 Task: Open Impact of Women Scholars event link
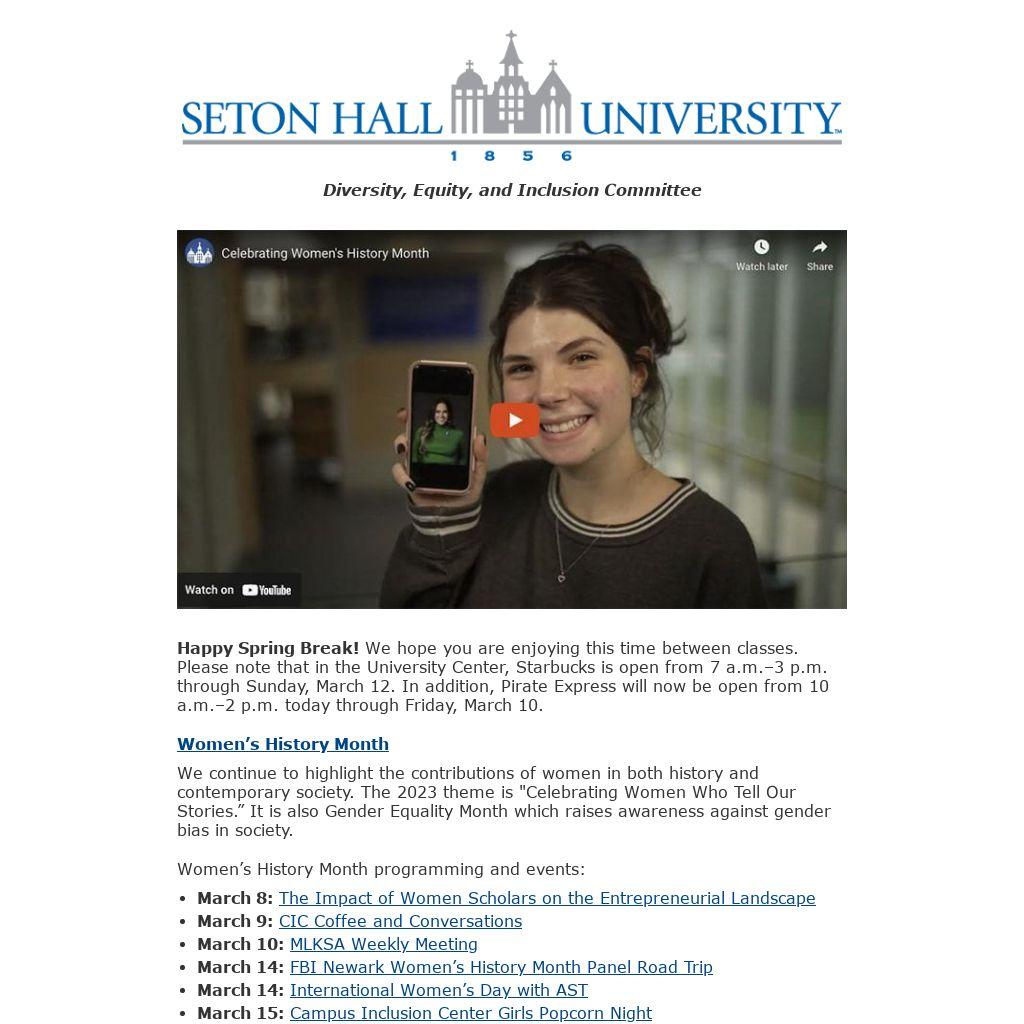tap(547, 898)
